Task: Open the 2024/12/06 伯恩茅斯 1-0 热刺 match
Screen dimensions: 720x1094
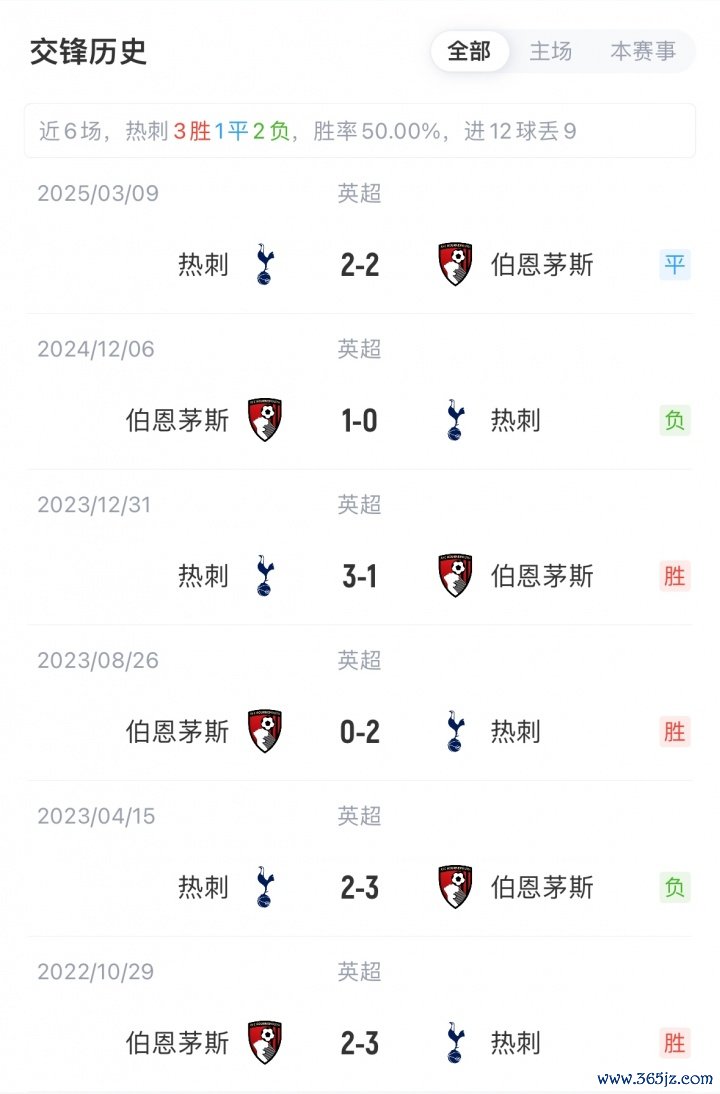Action: pos(360,421)
